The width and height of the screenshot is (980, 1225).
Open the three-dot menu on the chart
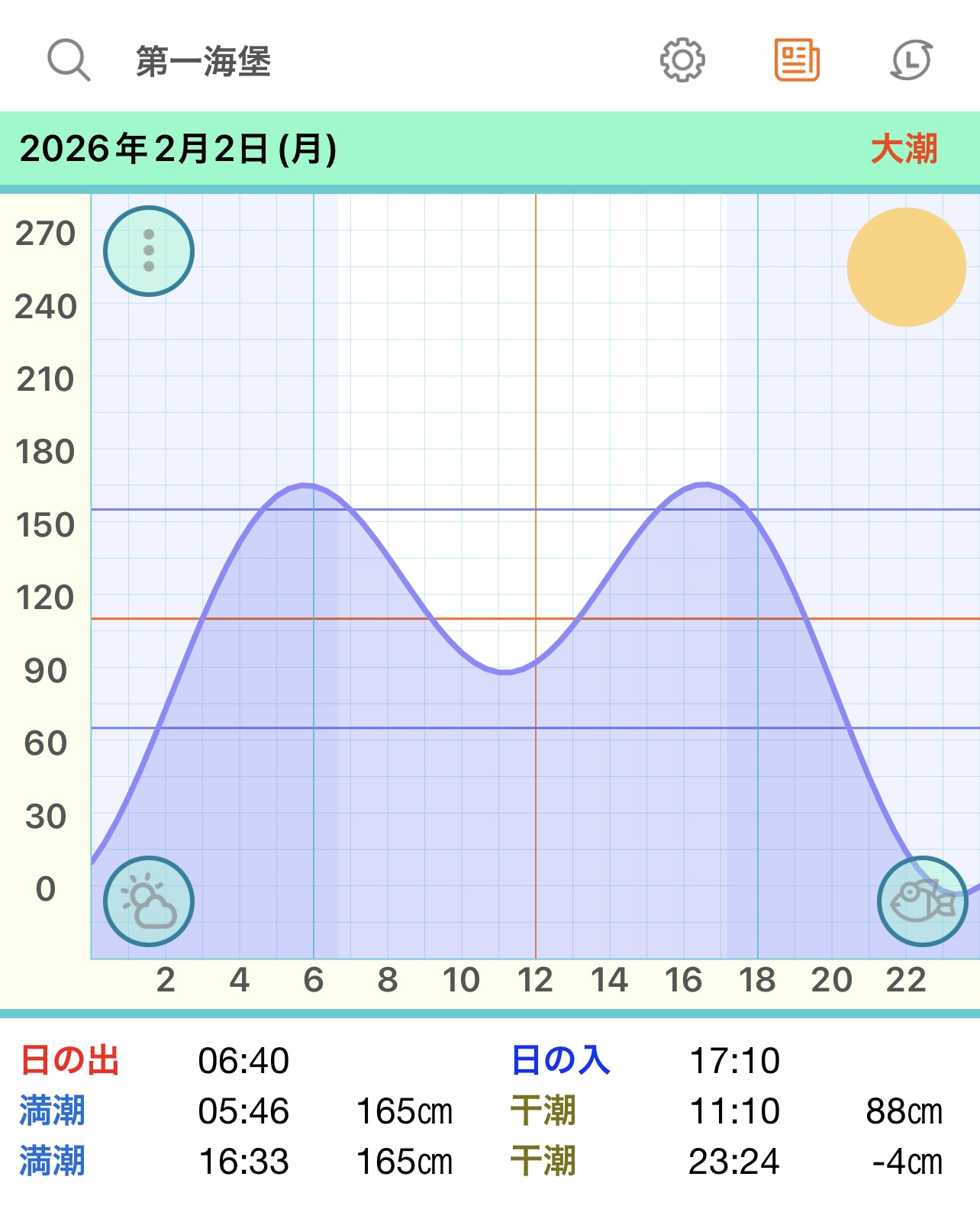149,251
